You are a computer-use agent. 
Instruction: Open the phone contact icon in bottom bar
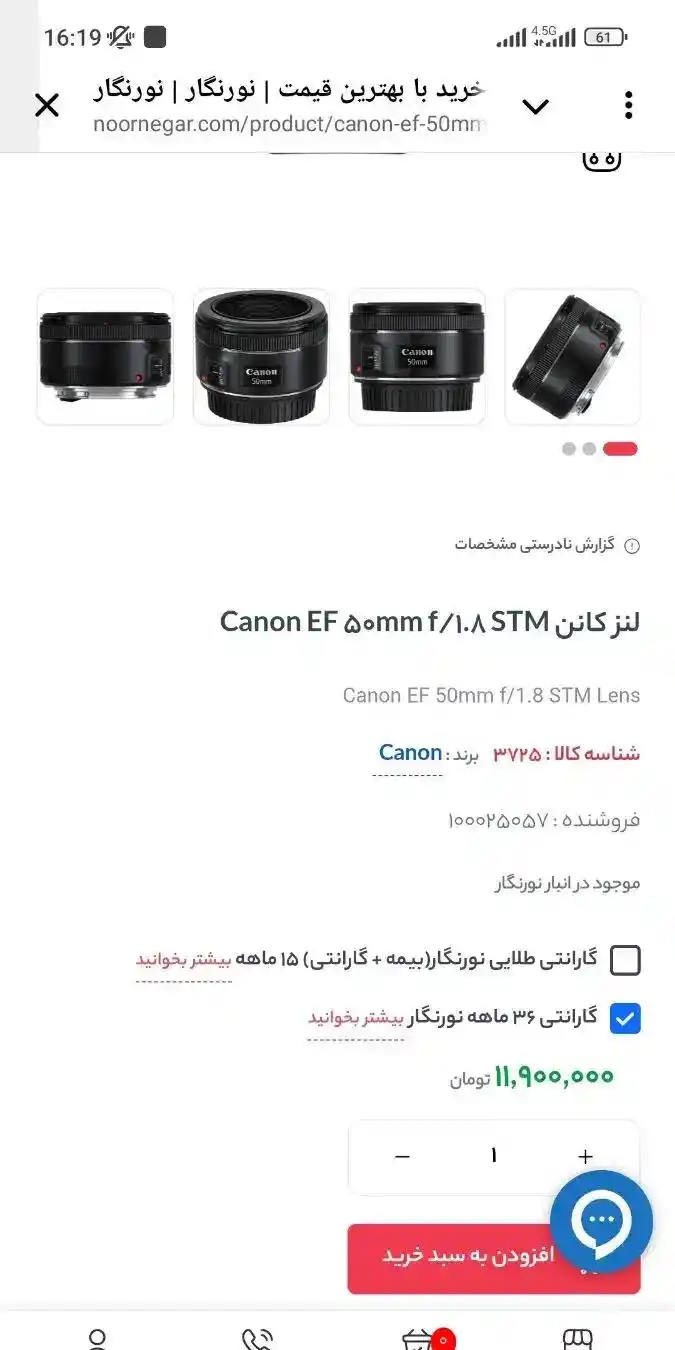[257, 1338]
